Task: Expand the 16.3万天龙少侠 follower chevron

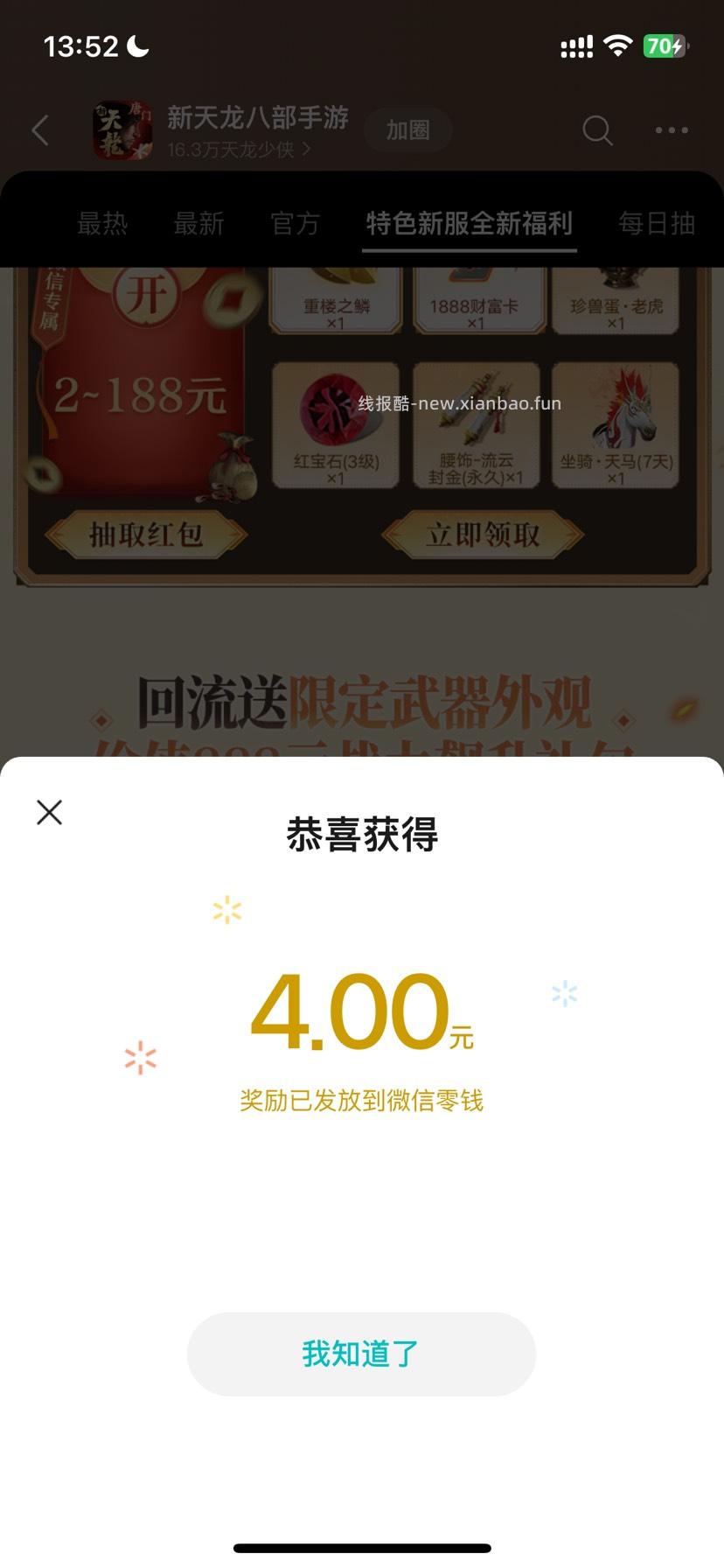Action: (305, 150)
